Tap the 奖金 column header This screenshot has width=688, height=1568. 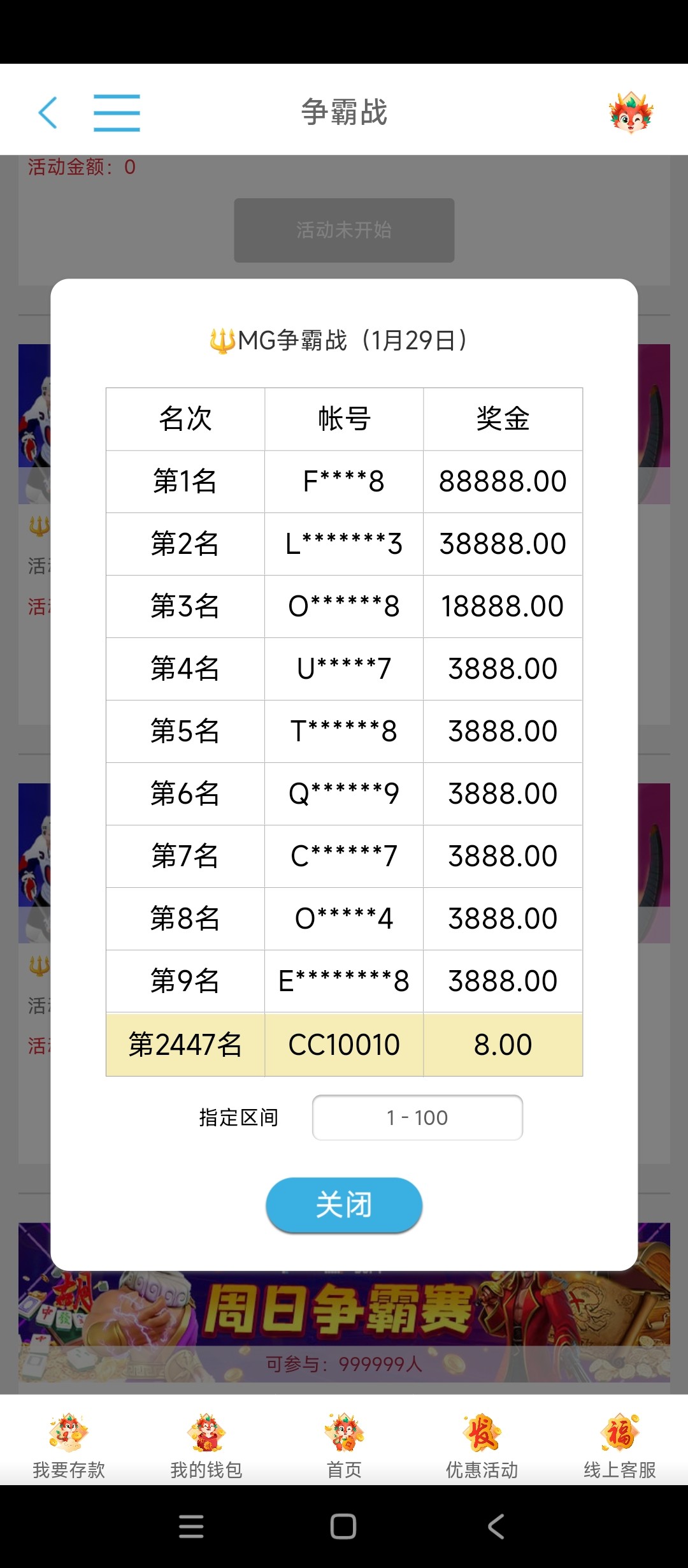coord(503,419)
